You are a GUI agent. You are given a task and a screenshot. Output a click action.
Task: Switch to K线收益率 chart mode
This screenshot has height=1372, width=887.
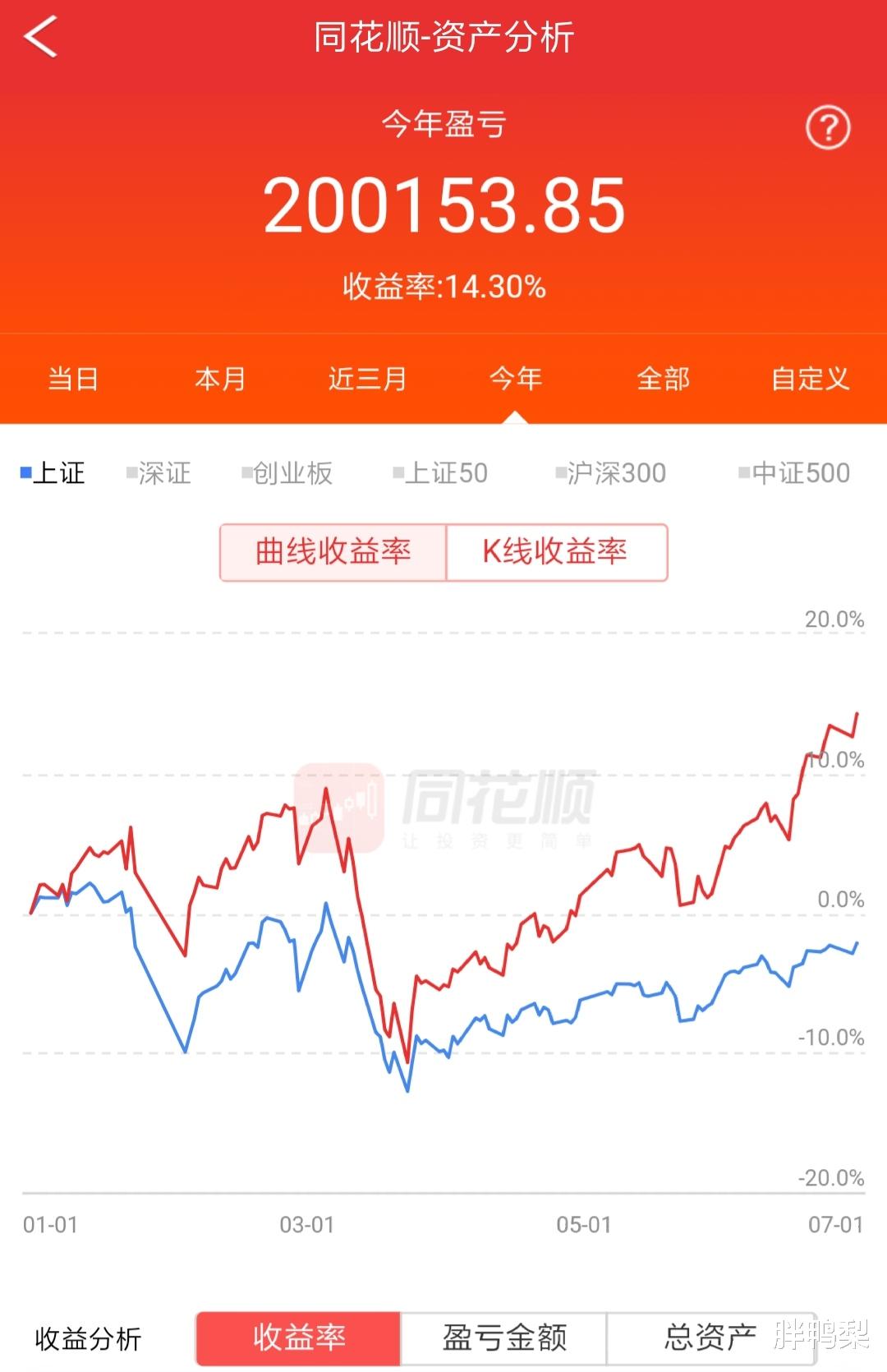(x=557, y=553)
